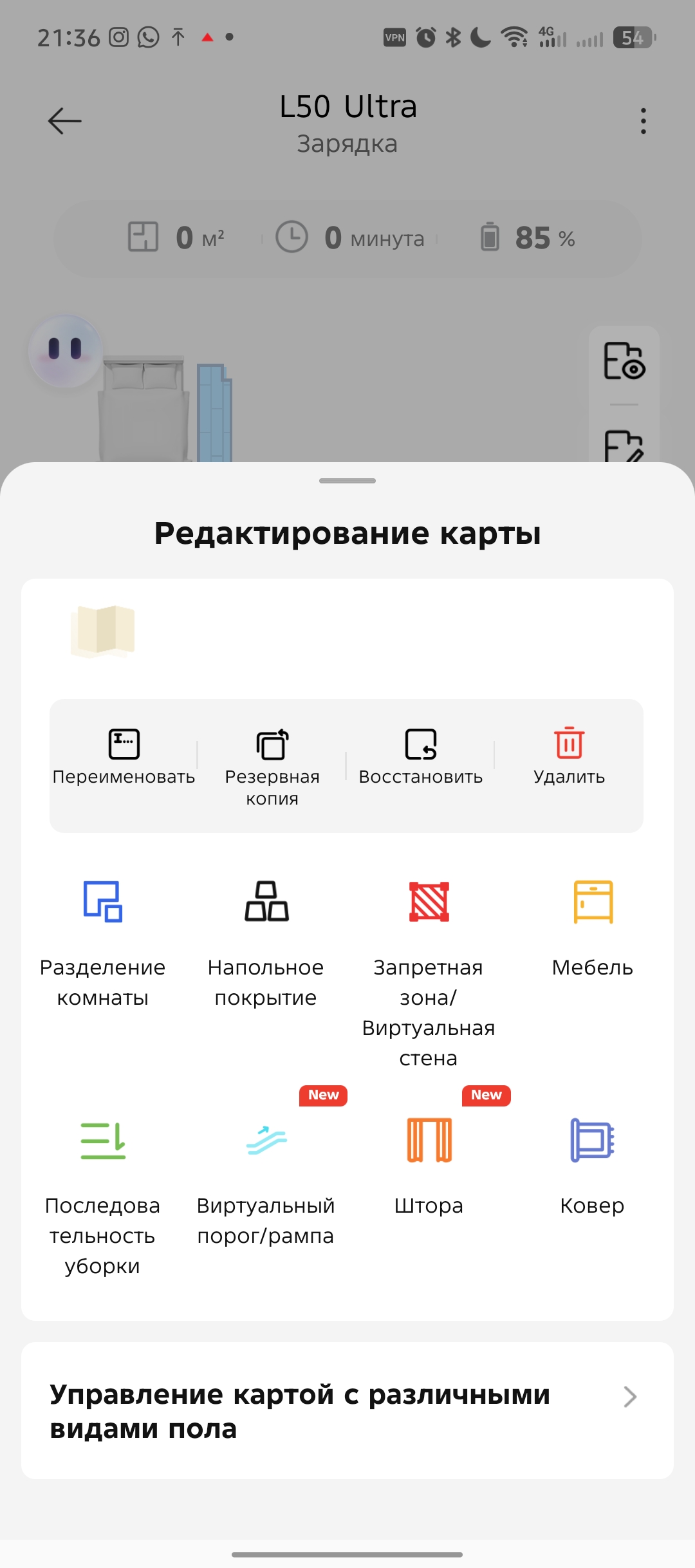This screenshot has width=695, height=1568.
Task: Open Последовательность уборки cleaning order
Action: click(x=103, y=1191)
